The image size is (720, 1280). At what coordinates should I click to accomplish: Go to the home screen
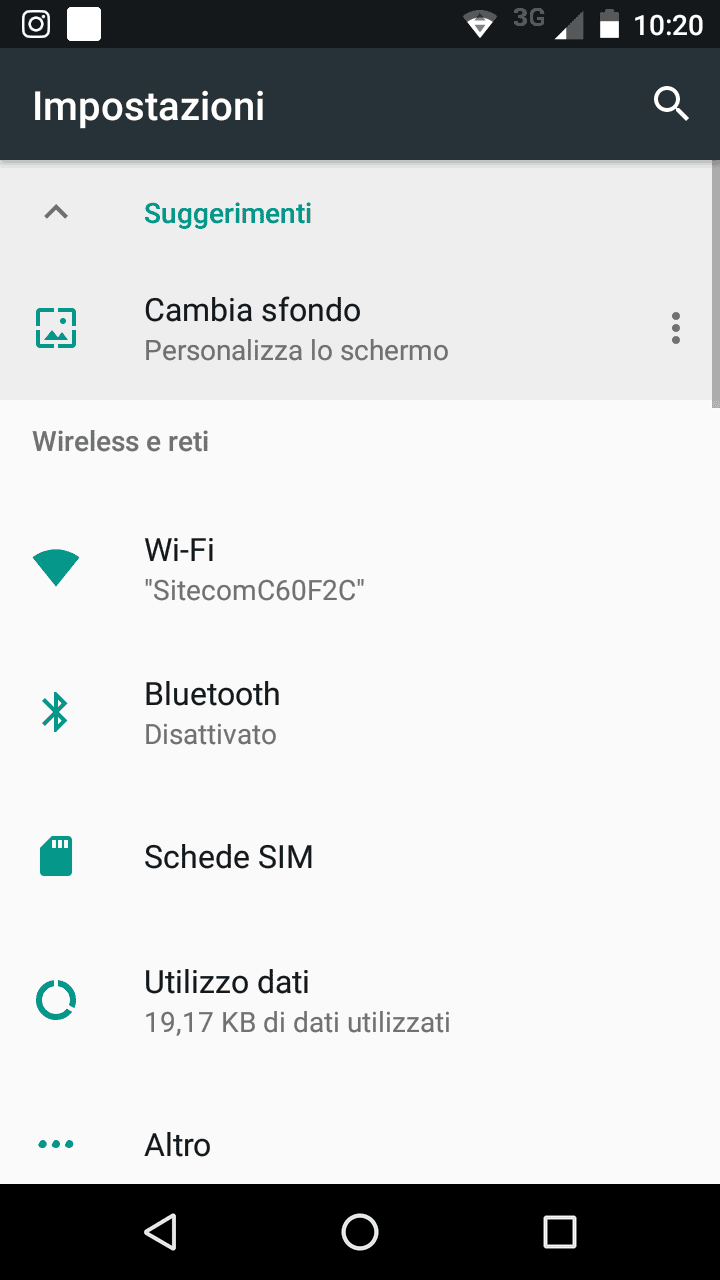[x=360, y=1232]
